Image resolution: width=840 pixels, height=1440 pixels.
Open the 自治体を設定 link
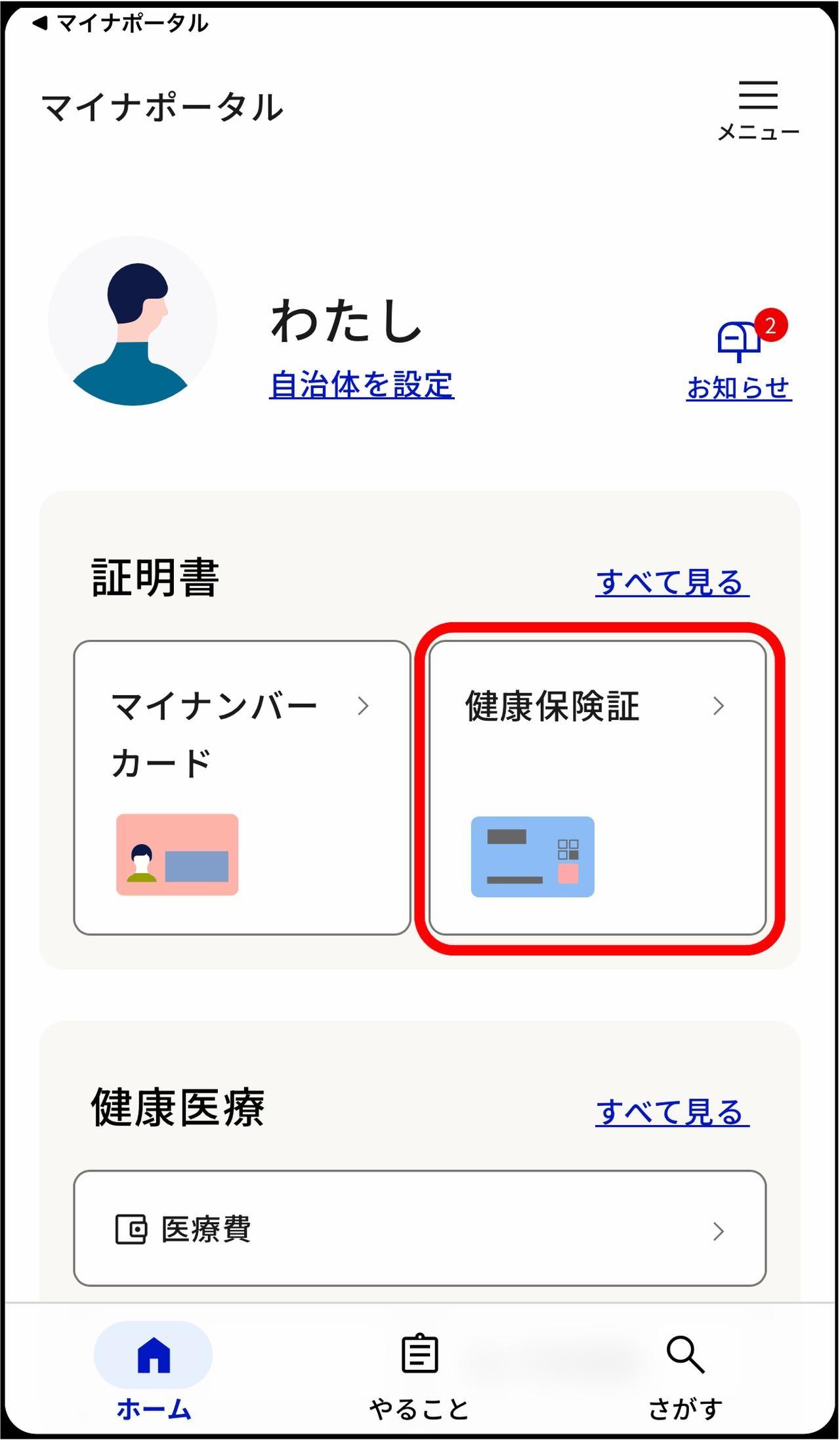[x=362, y=385]
